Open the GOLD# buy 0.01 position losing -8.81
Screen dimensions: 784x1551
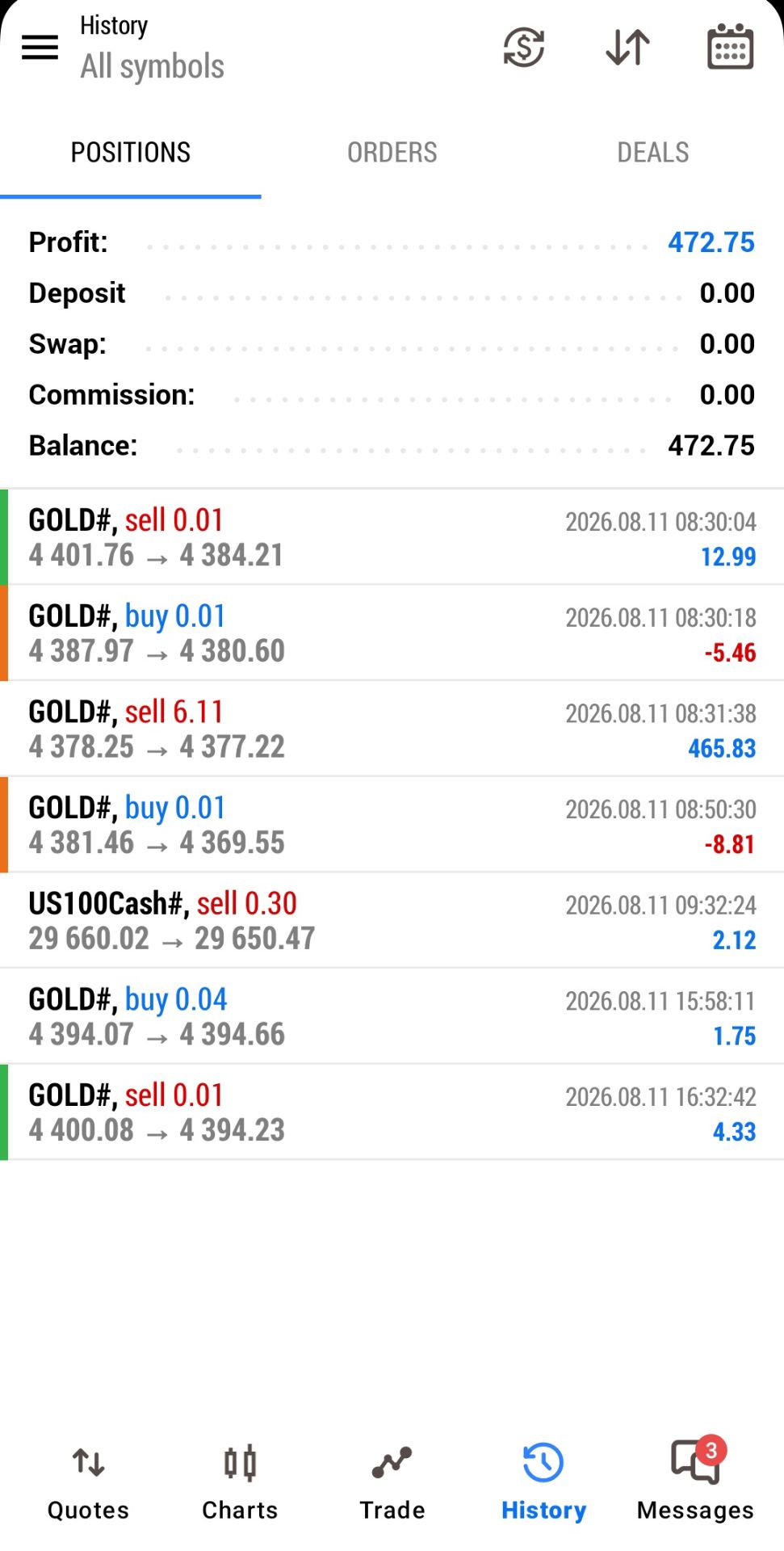click(392, 825)
